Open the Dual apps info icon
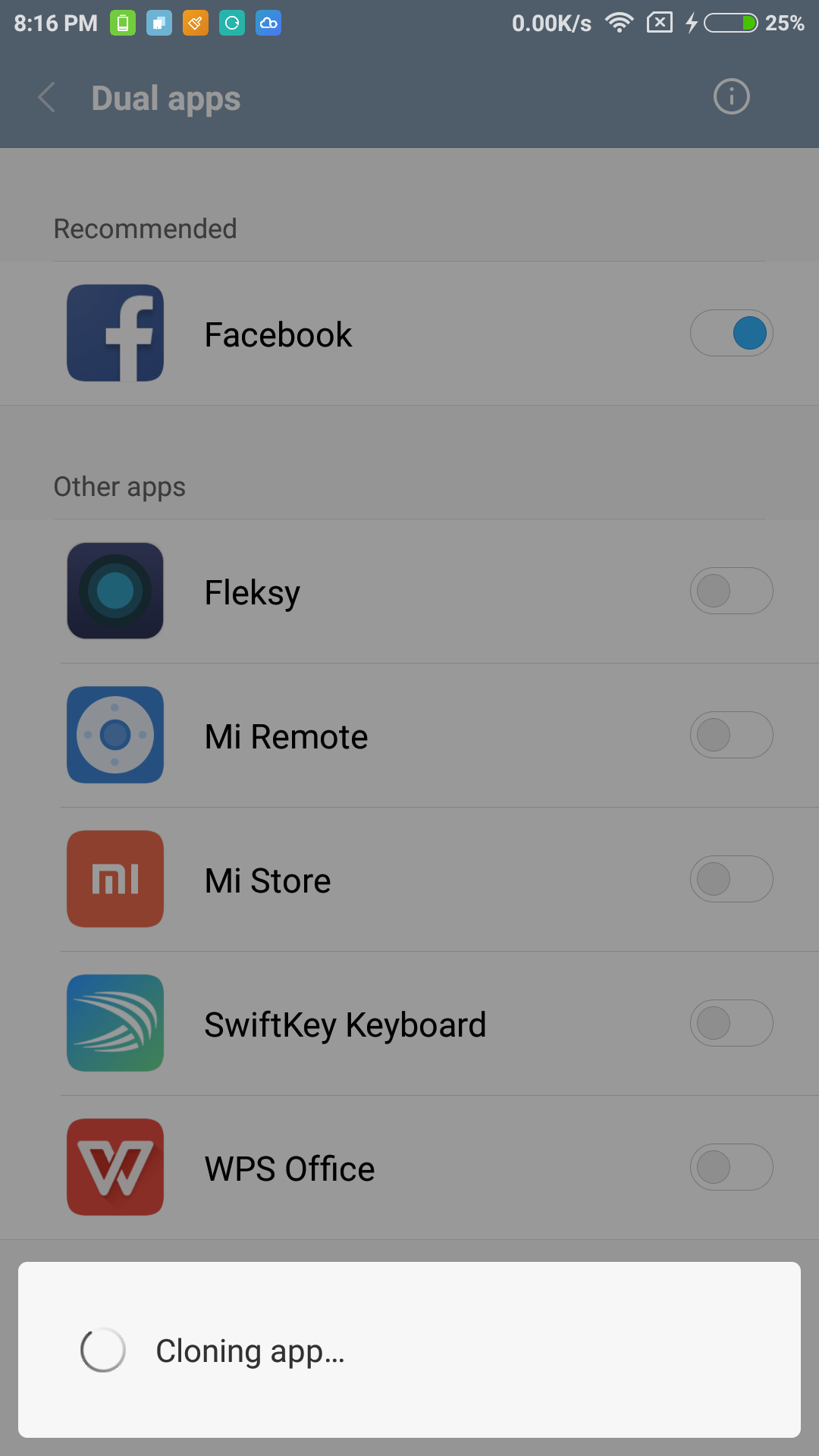The image size is (819, 1456). [x=732, y=97]
